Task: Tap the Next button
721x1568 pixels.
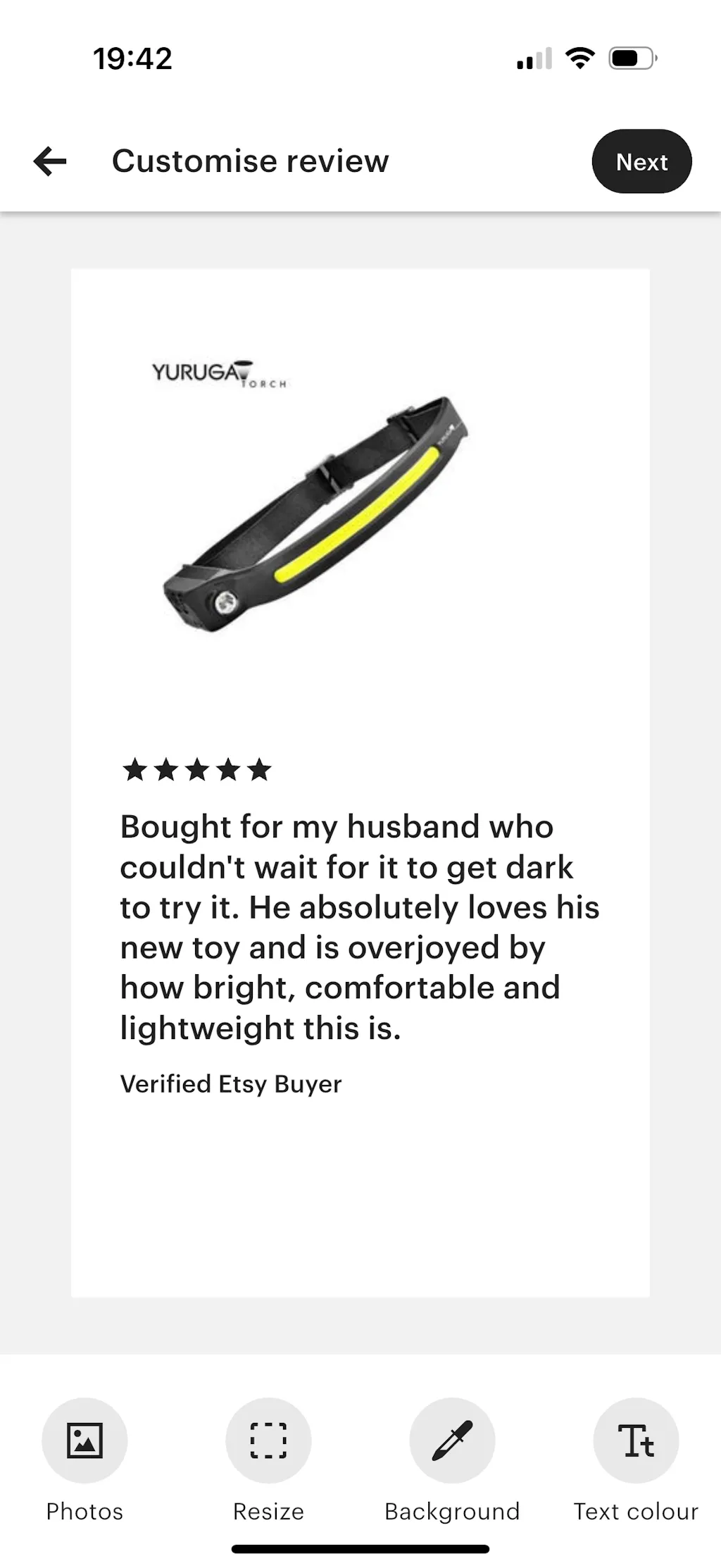Action: click(641, 161)
